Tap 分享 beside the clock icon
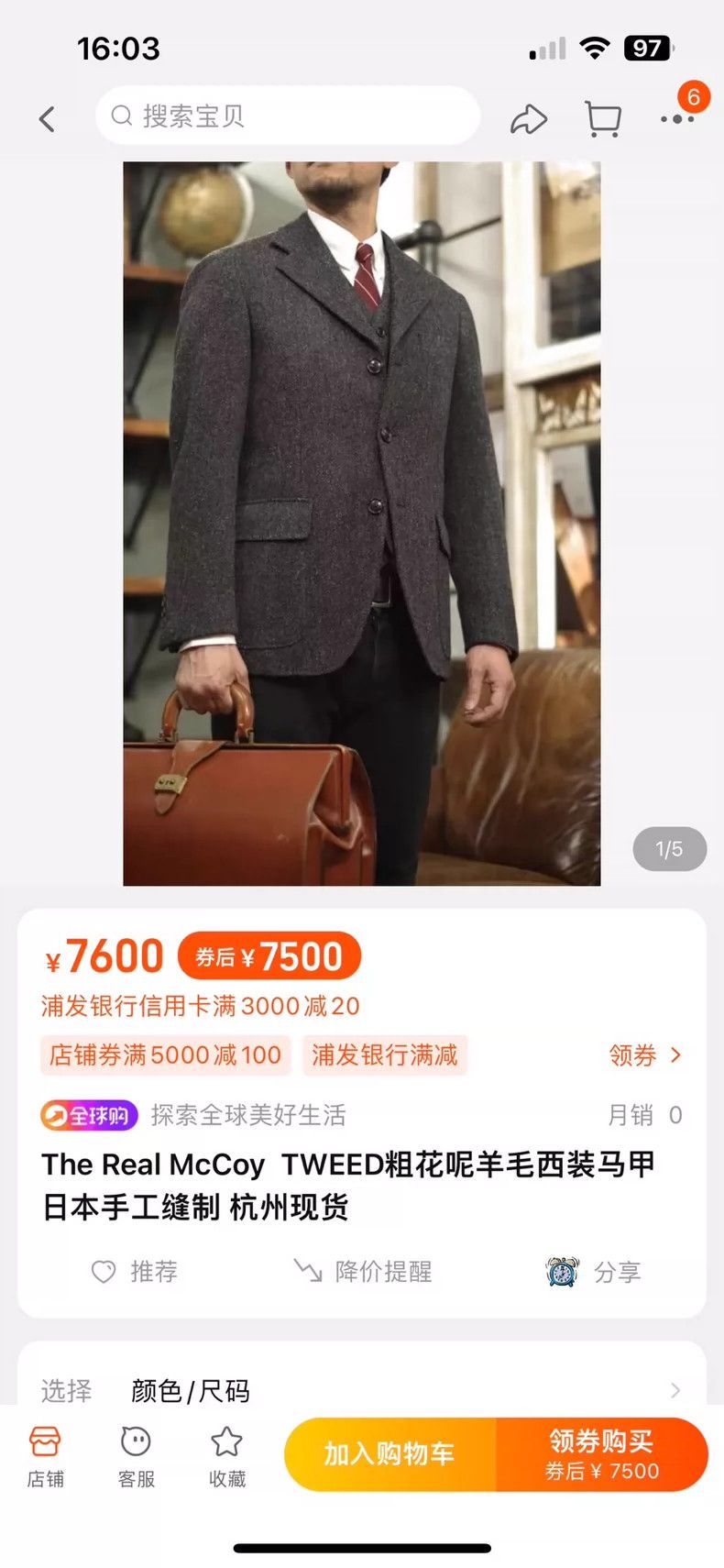Screen dimensions: 724x1568 point(594,1272)
